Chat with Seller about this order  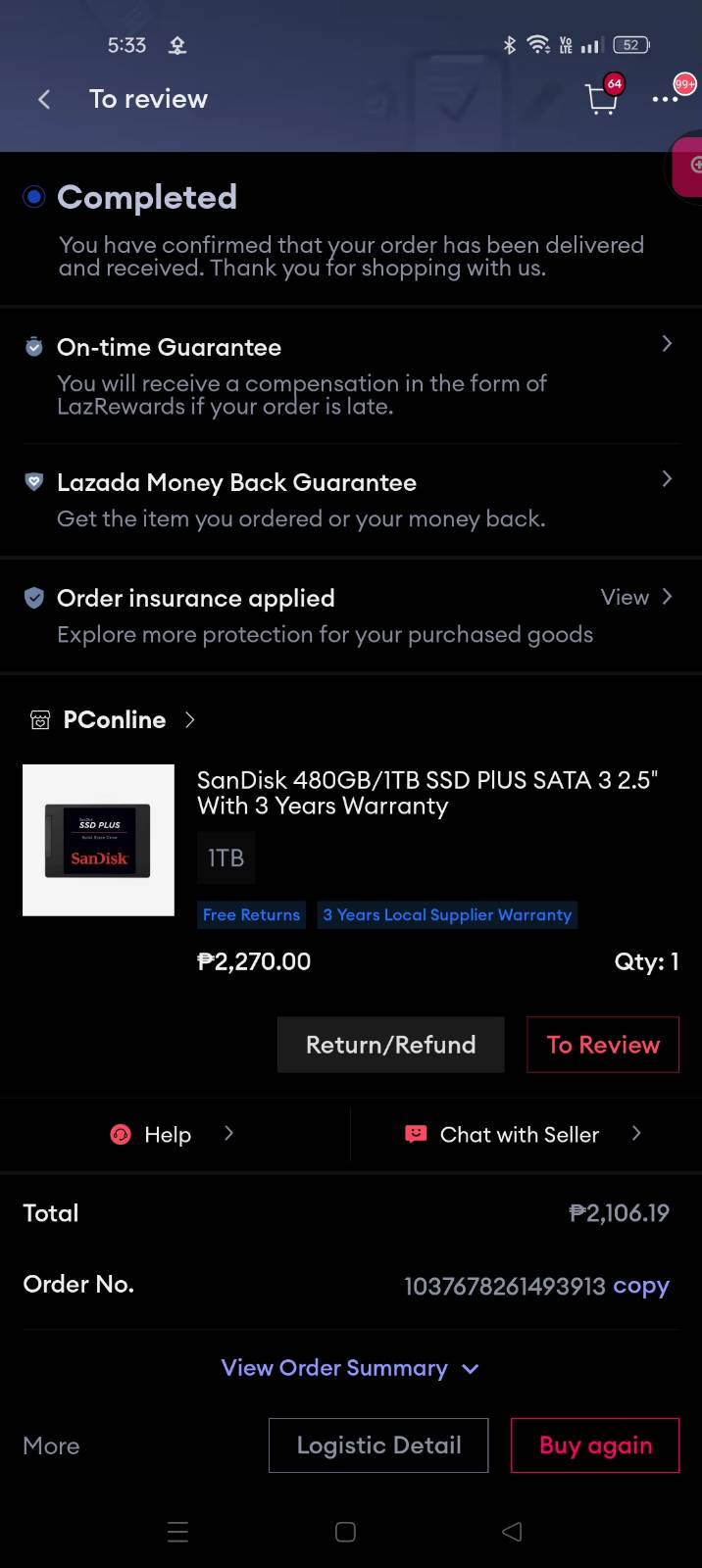[520, 1135]
